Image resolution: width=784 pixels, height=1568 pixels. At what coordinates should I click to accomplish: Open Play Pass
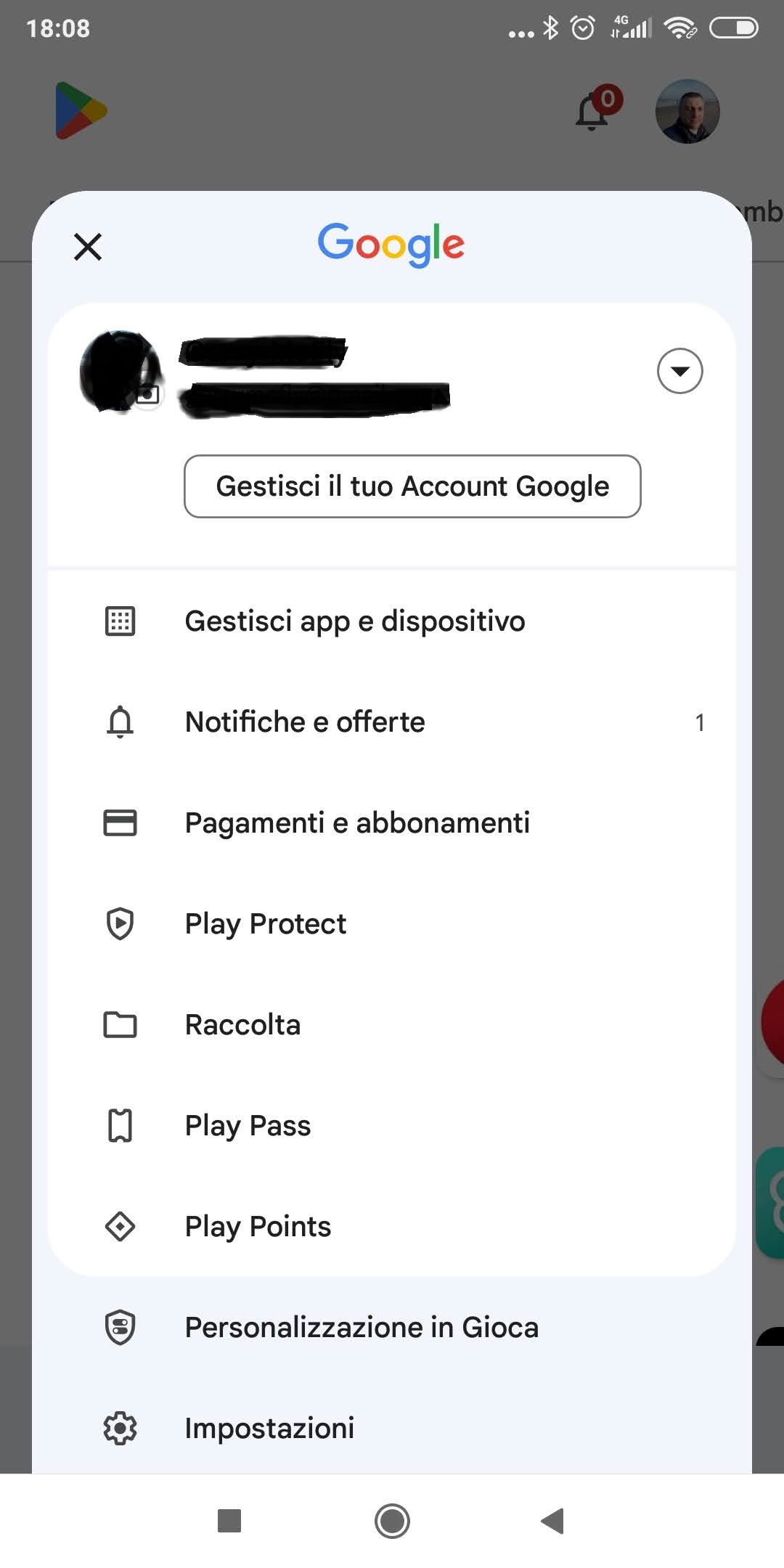point(392,1126)
